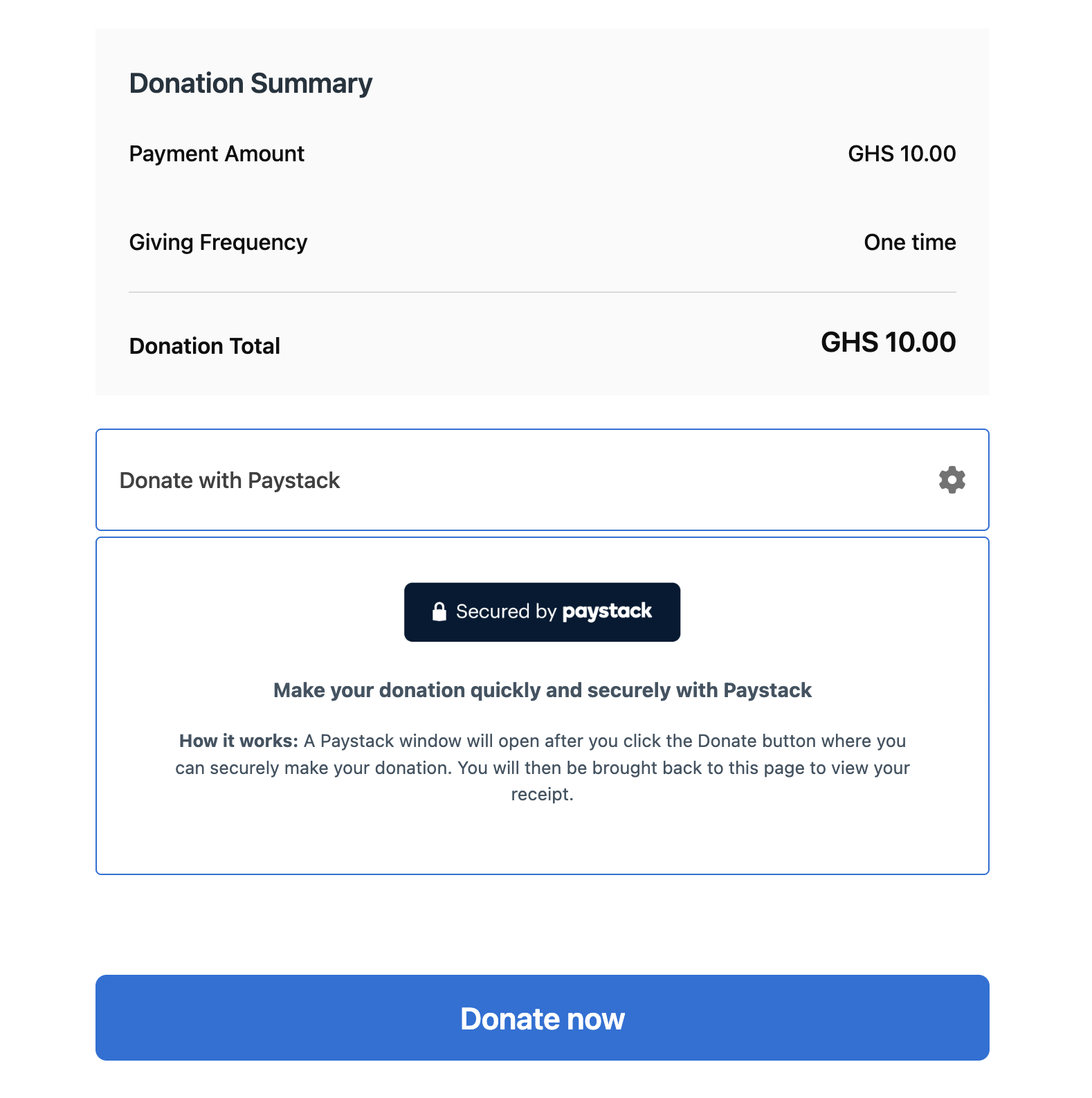Click the How it works description
This screenshot has width=1092, height=1098.
543,767
